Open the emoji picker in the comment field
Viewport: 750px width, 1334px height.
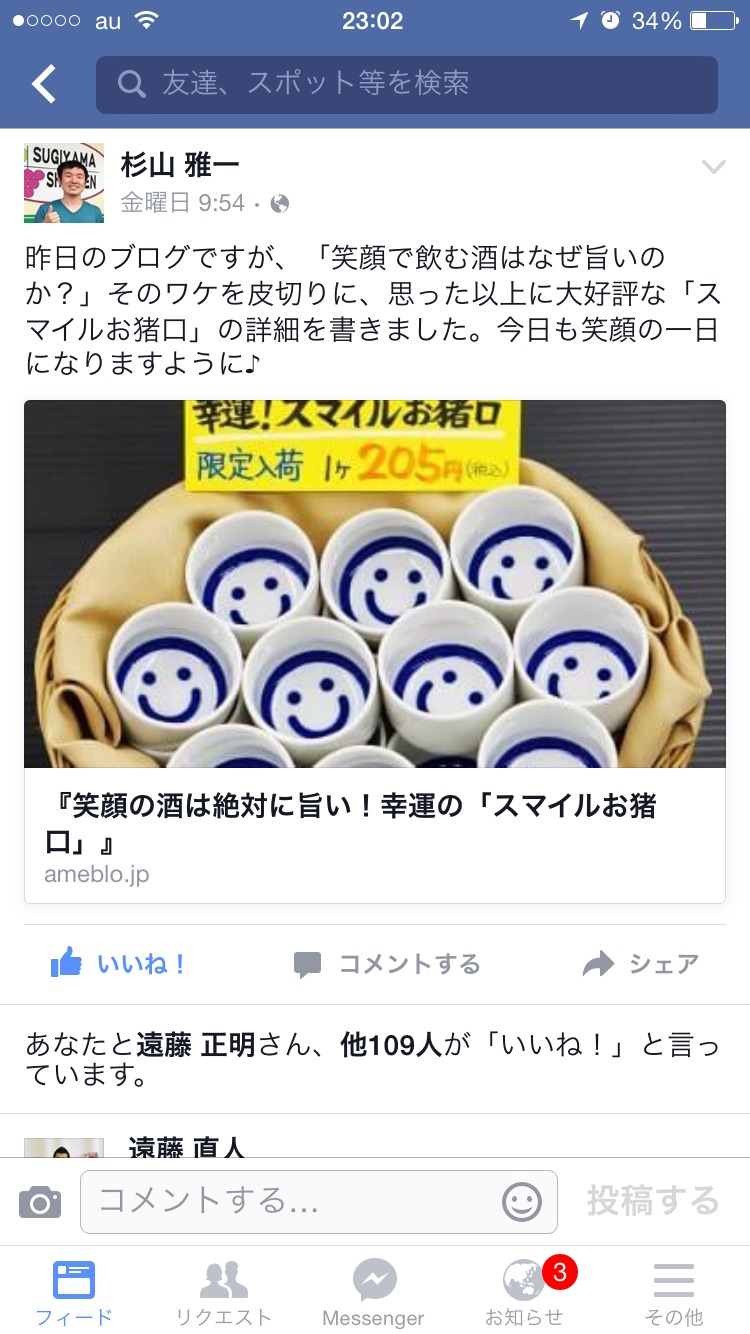[x=524, y=1201]
